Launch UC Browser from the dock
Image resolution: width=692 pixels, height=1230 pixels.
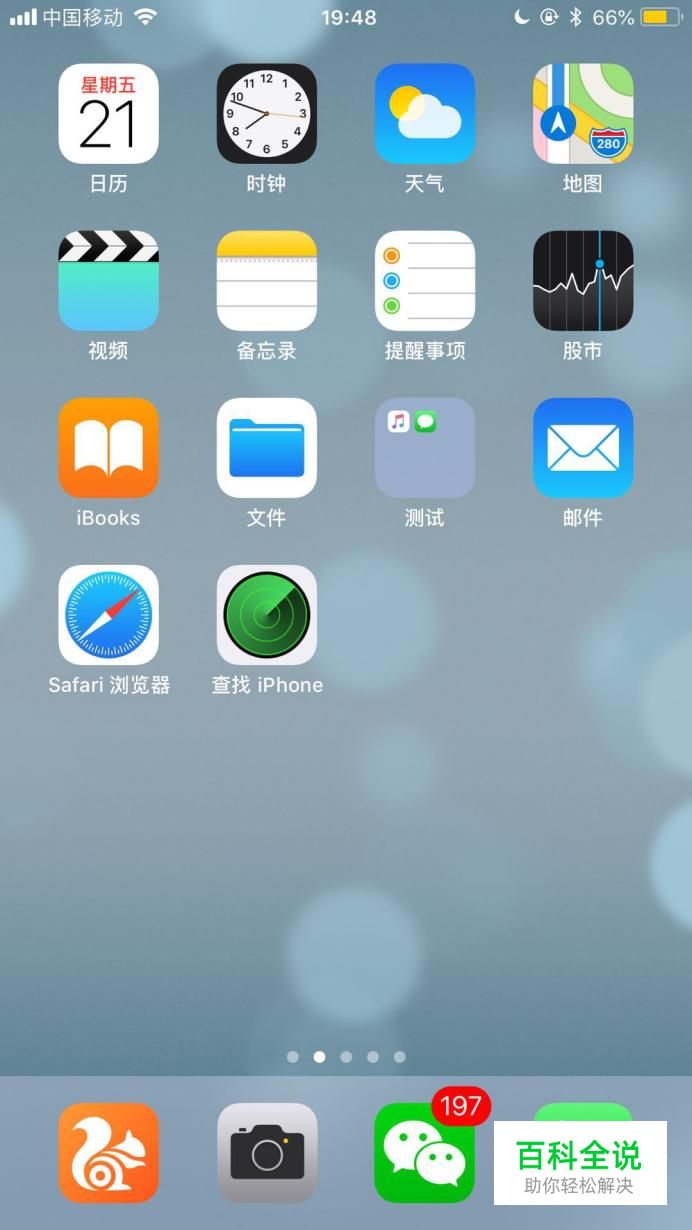point(108,1153)
